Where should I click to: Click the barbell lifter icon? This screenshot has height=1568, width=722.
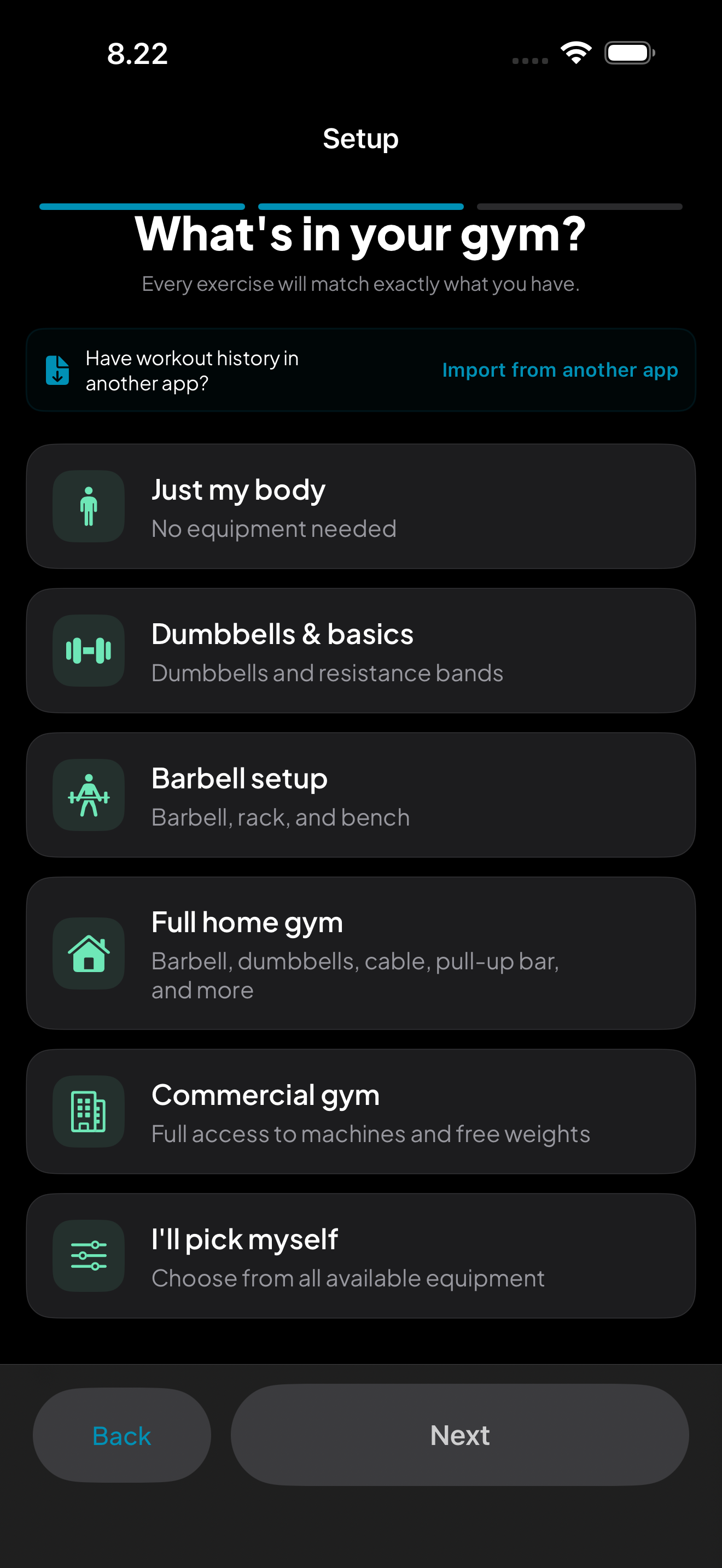pos(88,794)
